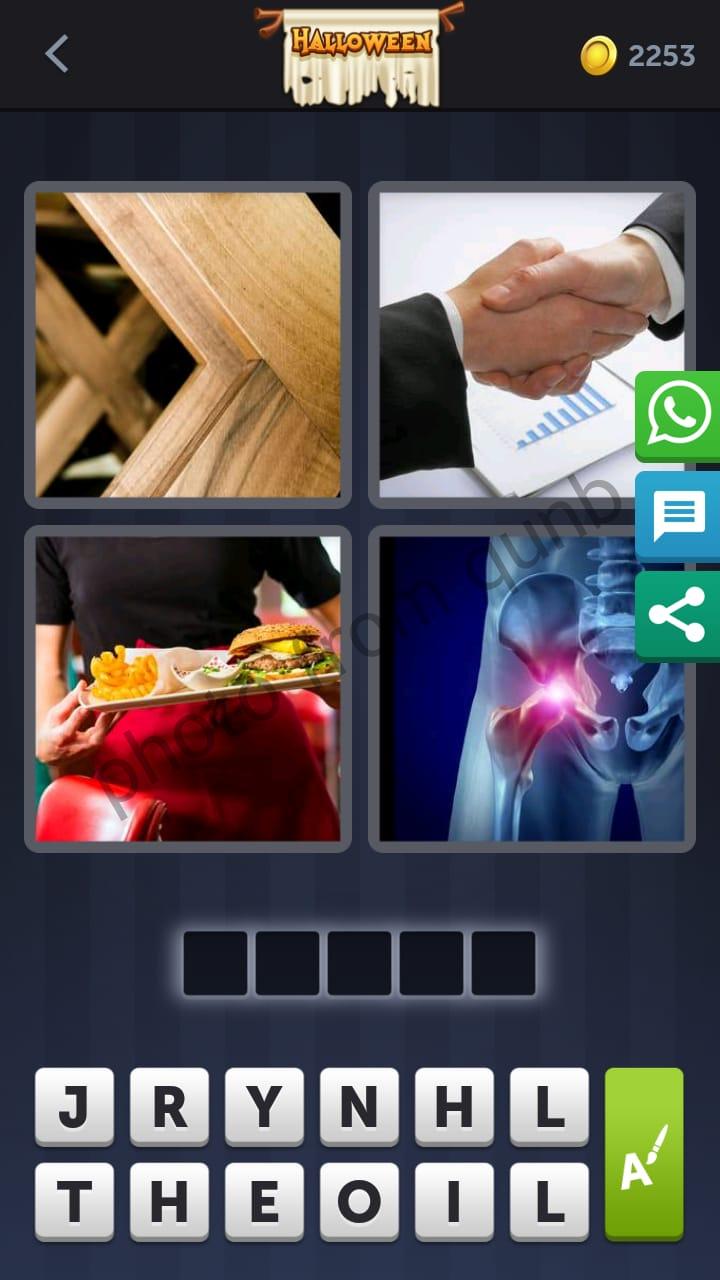The height and width of the screenshot is (1280, 720).
Task: Choose the letter N tile
Action: point(359,1106)
